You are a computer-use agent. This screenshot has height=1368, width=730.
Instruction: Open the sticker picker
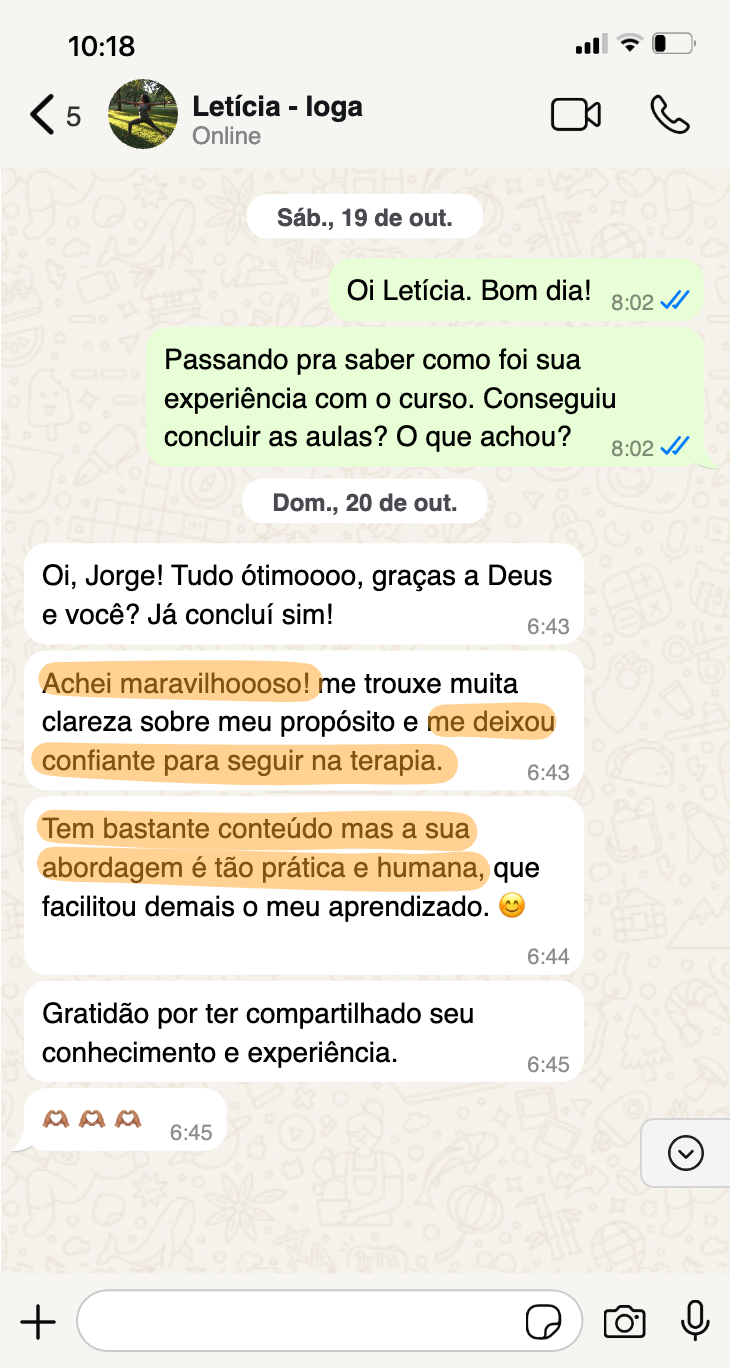tap(544, 1322)
